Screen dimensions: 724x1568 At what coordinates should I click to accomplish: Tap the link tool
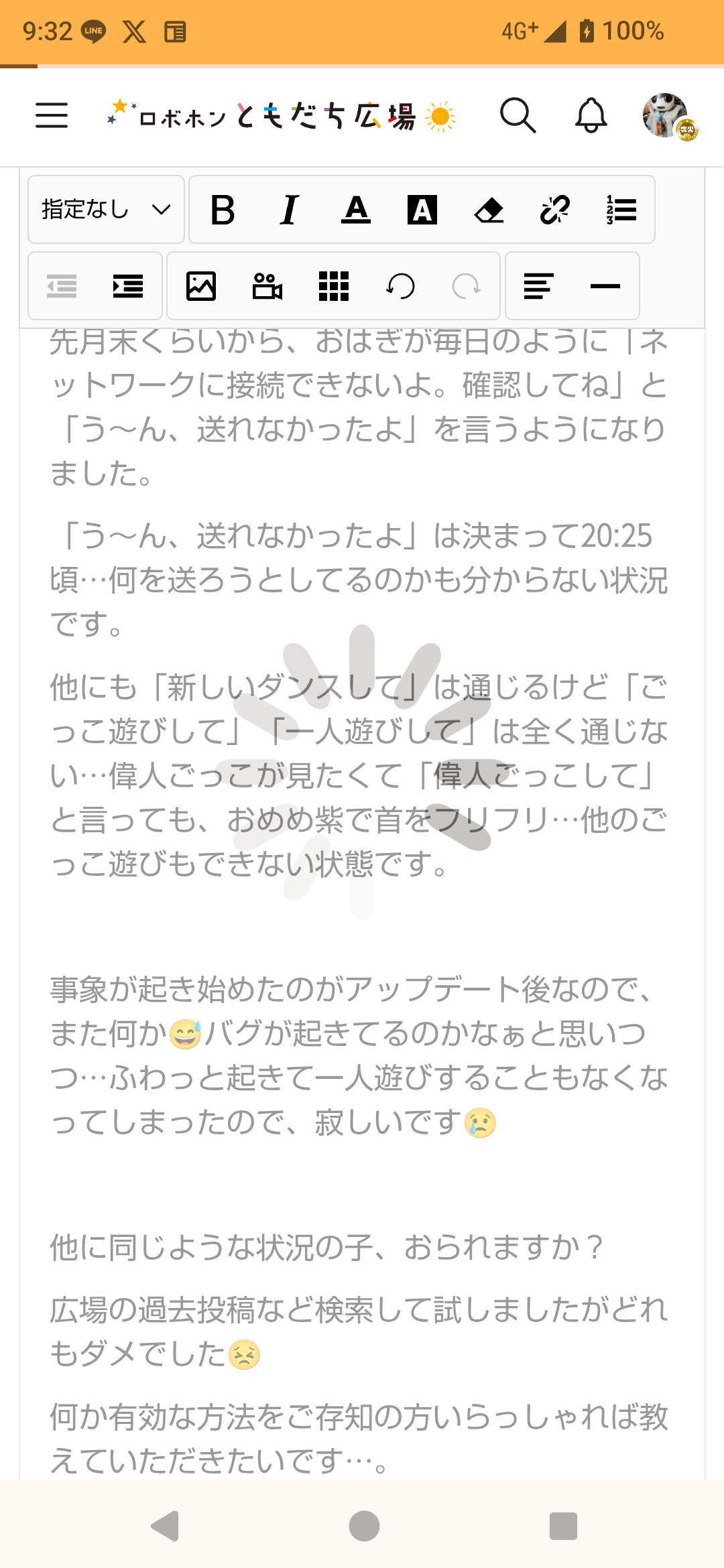[x=555, y=210]
